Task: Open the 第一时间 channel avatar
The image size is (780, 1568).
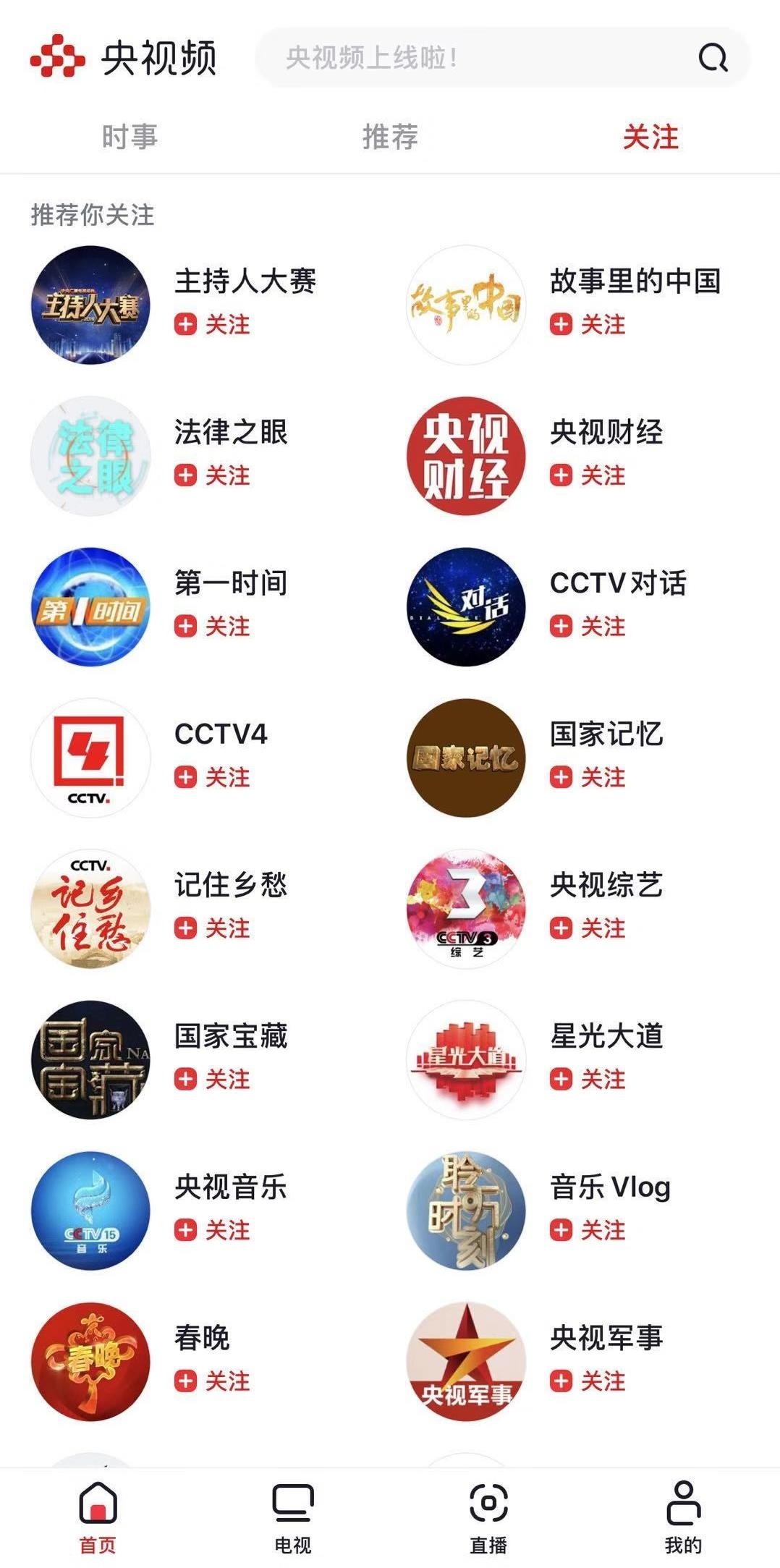Action: [90, 607]
